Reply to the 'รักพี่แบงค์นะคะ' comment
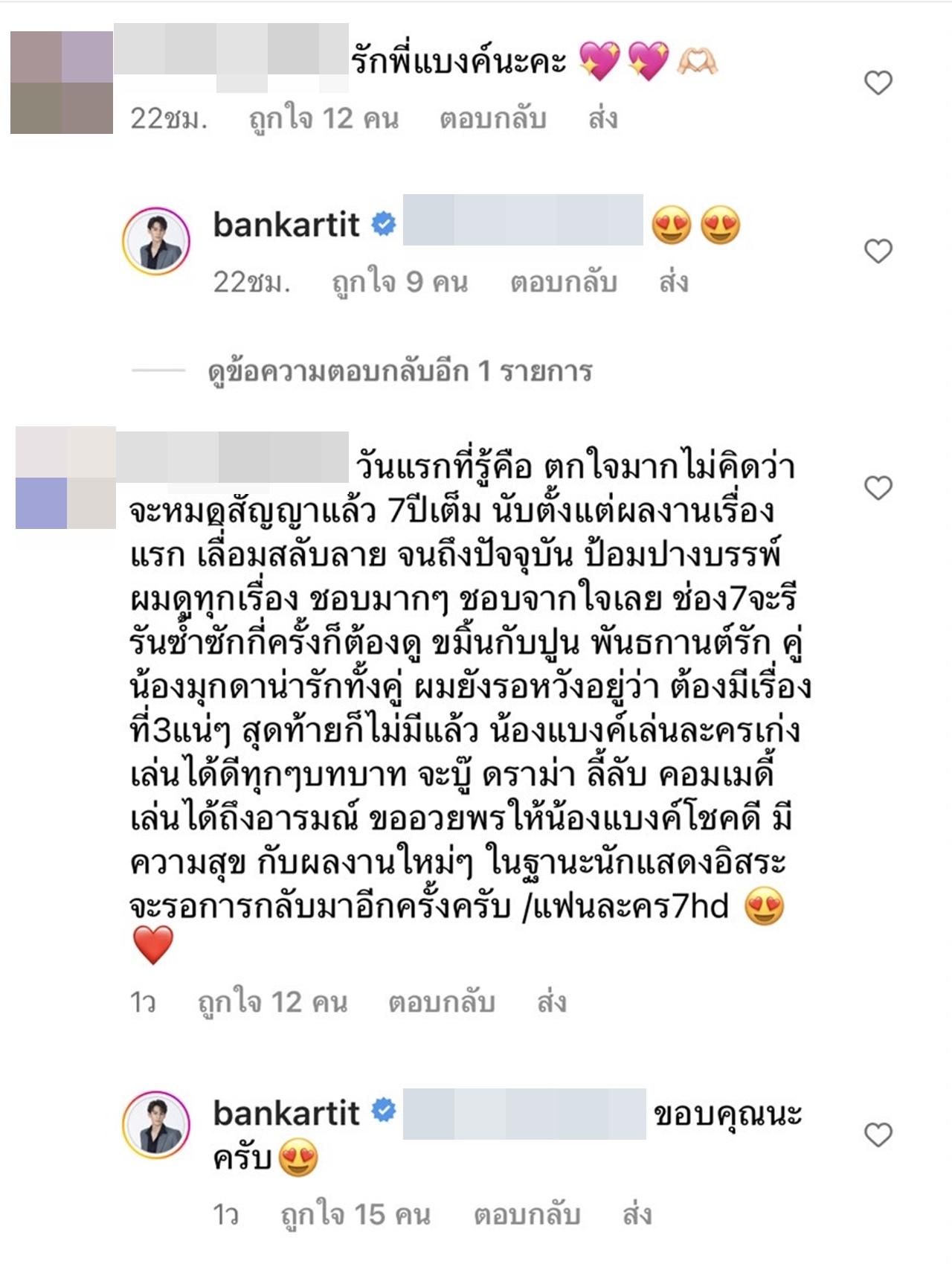The height and width of the screenshot is (1264, 952). [492, 119]
